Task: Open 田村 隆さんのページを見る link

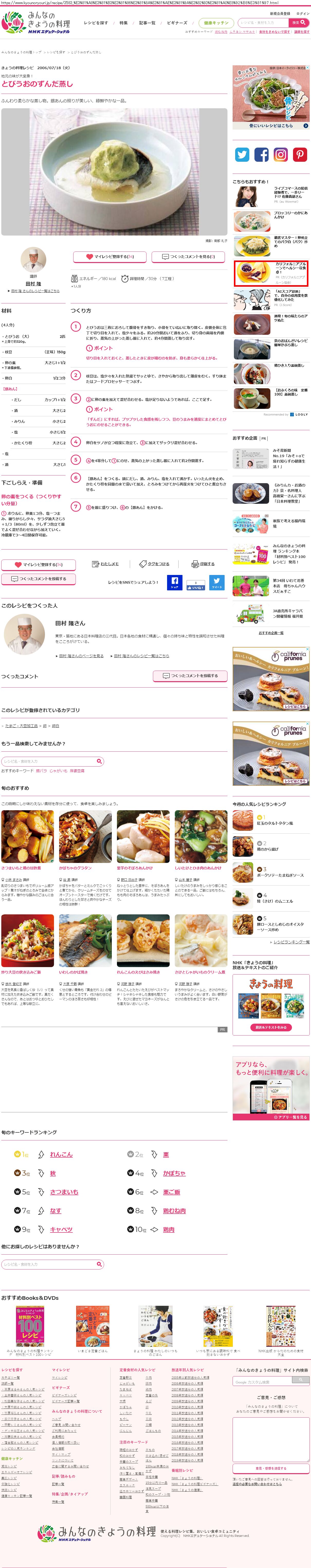Action: click(81, 656)
